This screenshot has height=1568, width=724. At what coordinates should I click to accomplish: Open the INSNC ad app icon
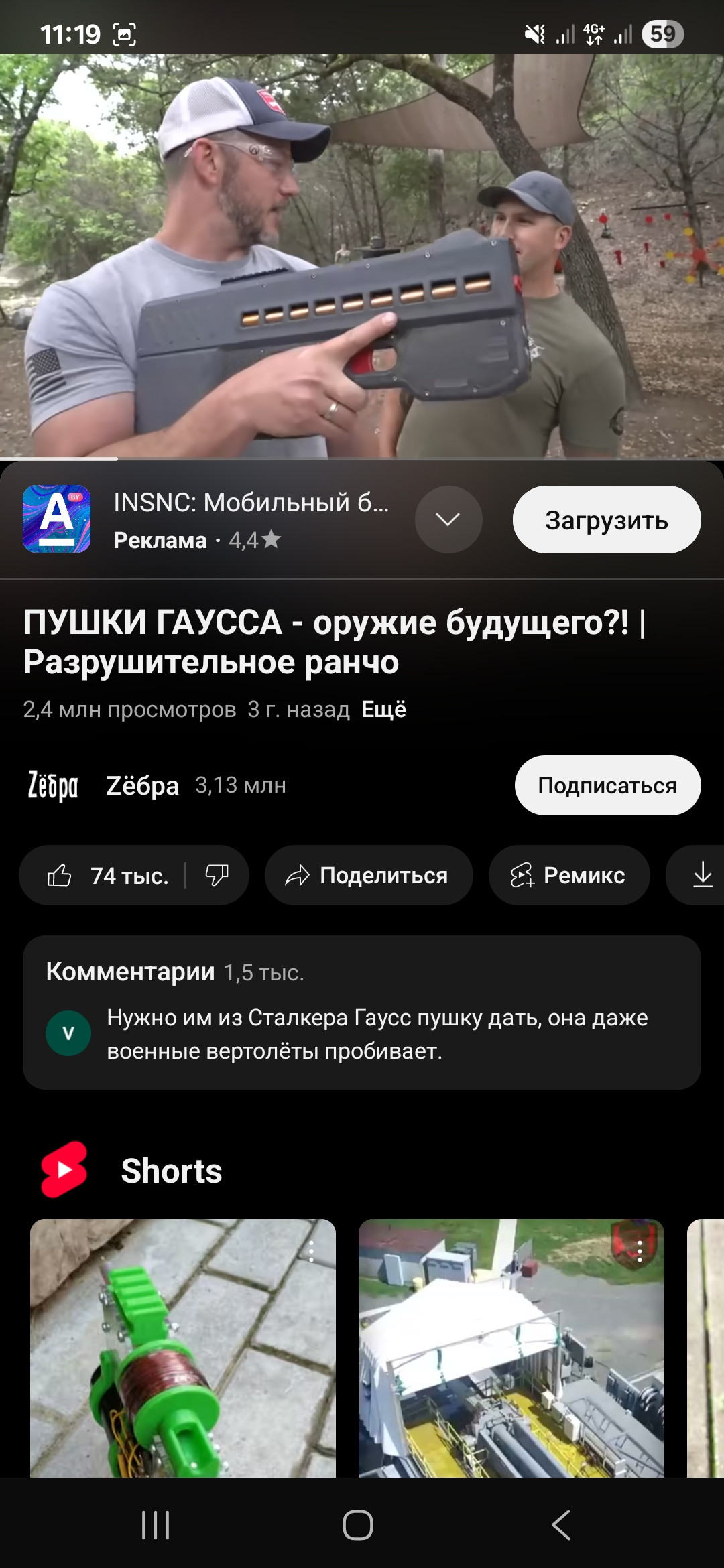(x=57, y=519)
